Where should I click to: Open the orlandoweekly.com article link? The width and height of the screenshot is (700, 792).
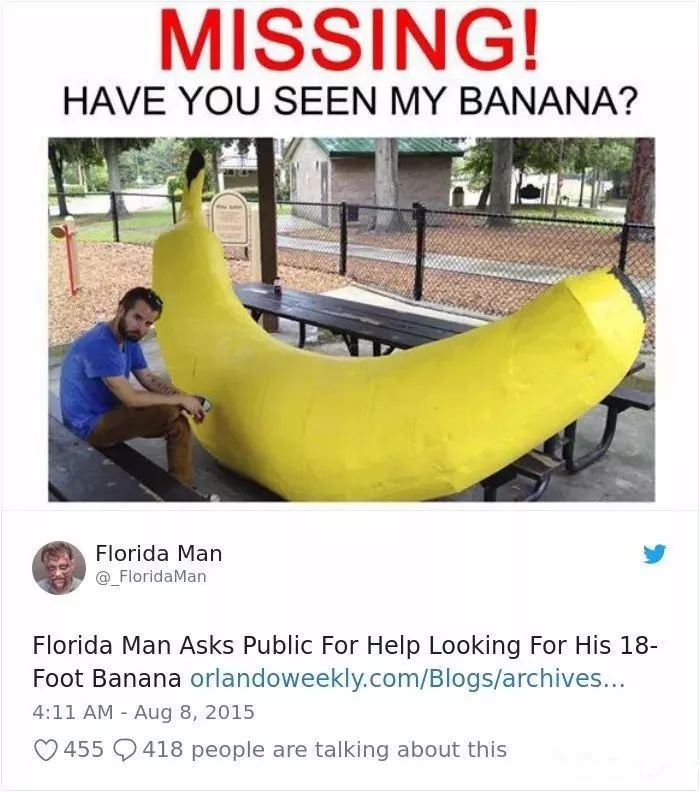[x=407, y=678]
